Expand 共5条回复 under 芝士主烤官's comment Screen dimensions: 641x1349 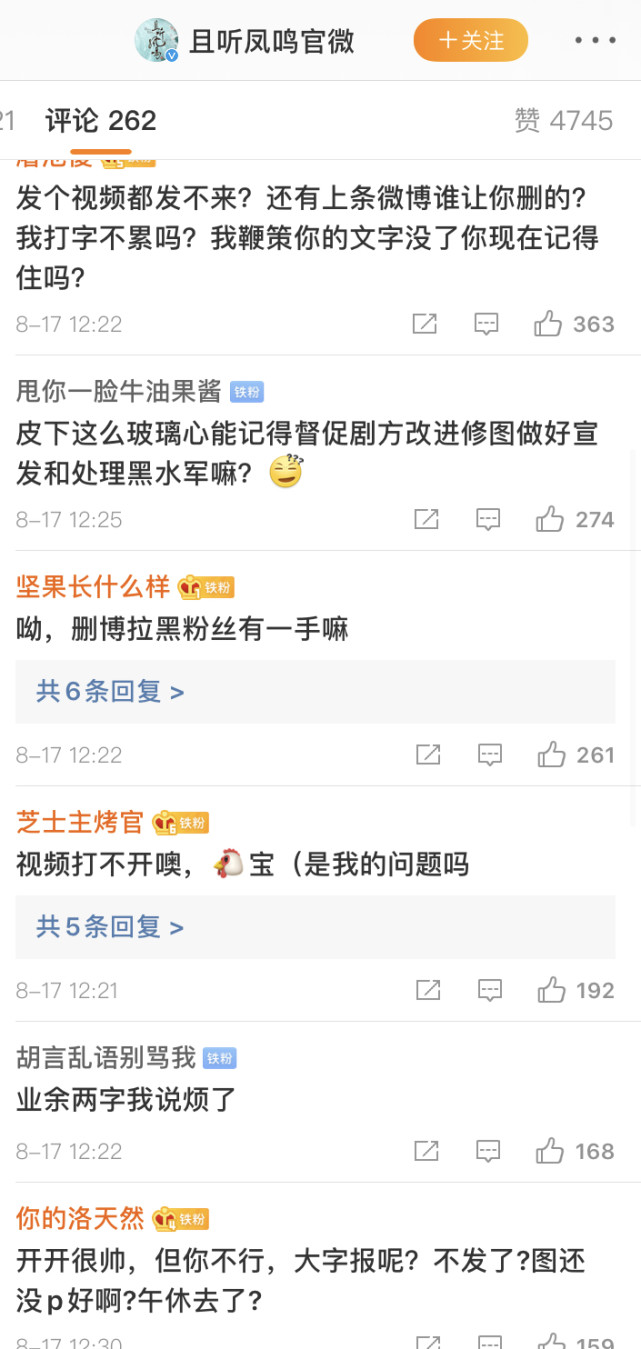(x=110, y=927)
